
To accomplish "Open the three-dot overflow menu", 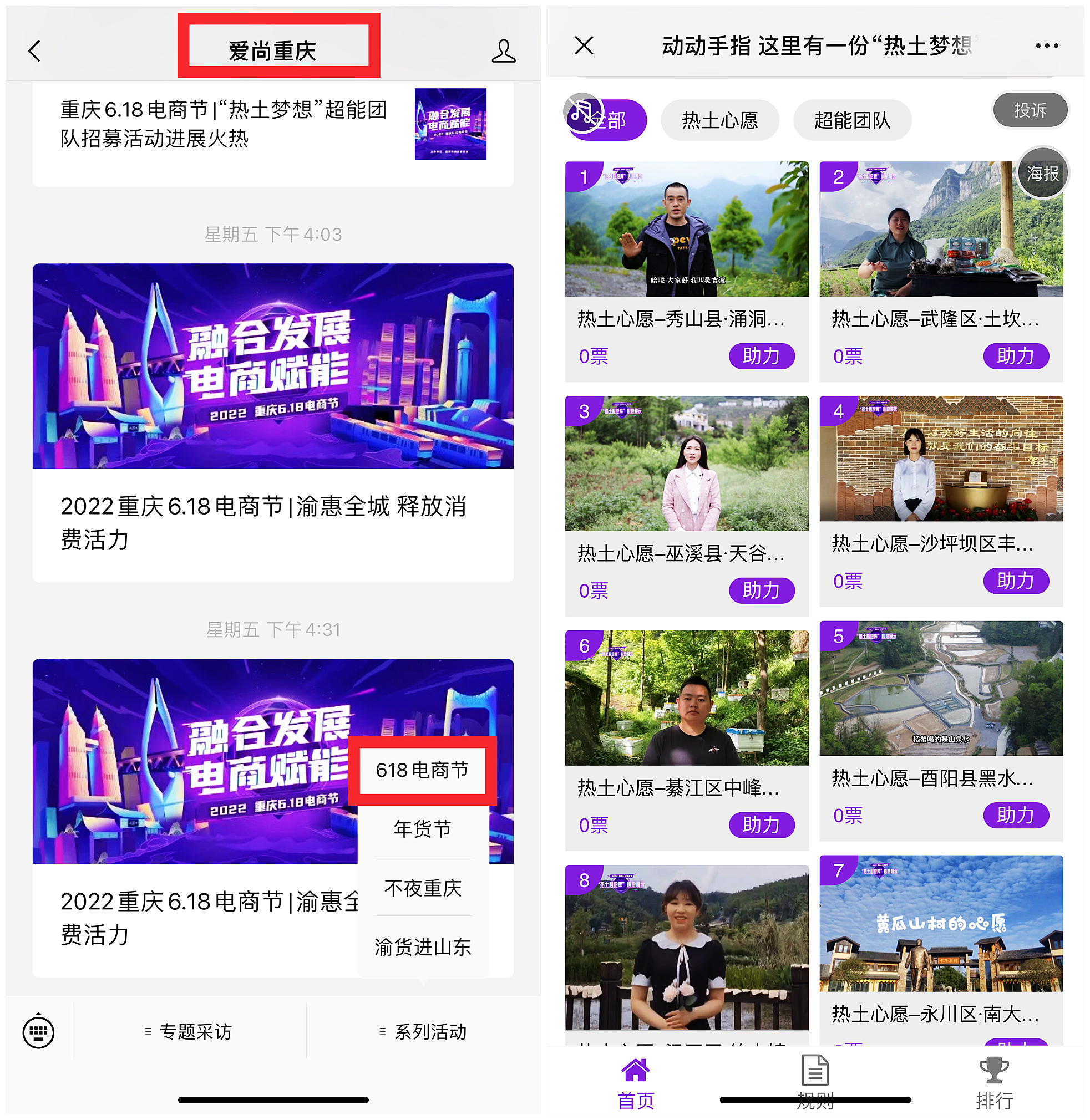I will pyautogui.click(x=1047, y=45).
